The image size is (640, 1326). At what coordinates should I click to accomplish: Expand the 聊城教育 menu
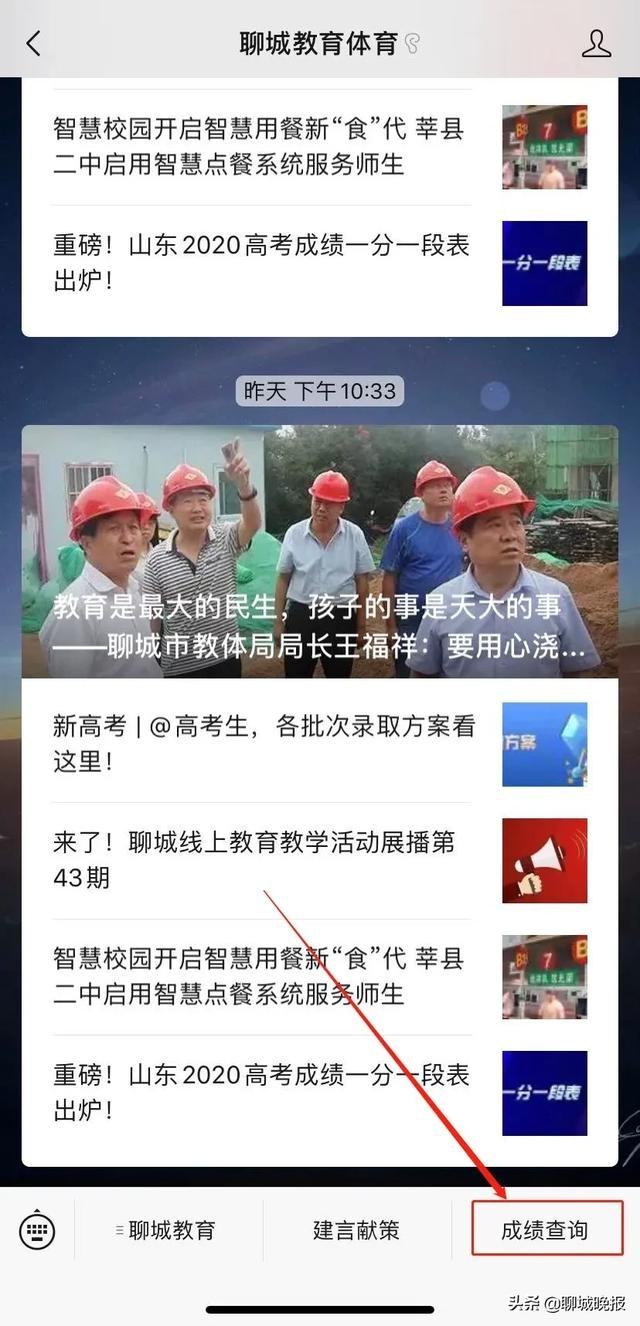[x=167, y=1230]
